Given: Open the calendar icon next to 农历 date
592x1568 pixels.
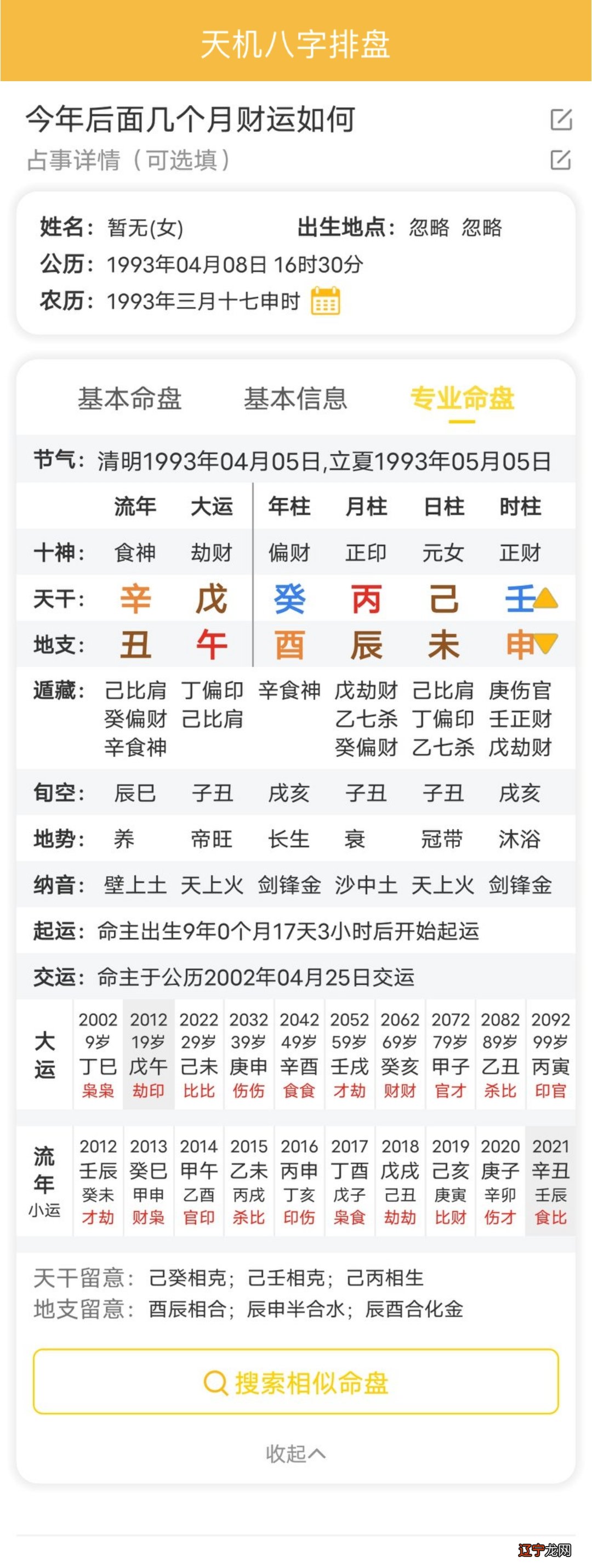Looking at the screenshot, I should click(x=325, y=299).
